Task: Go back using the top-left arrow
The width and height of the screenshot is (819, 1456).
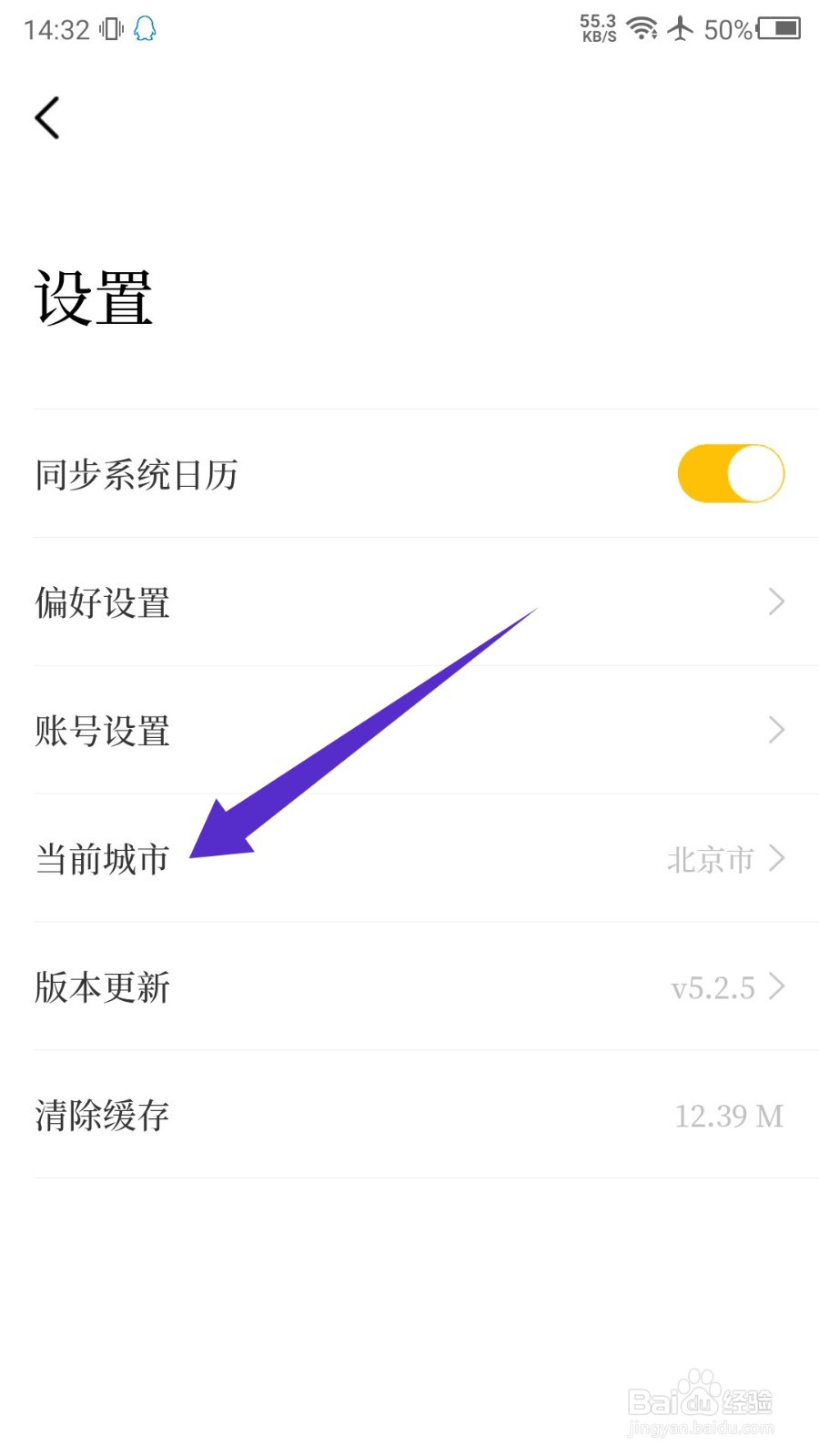Action: (47, 117)
